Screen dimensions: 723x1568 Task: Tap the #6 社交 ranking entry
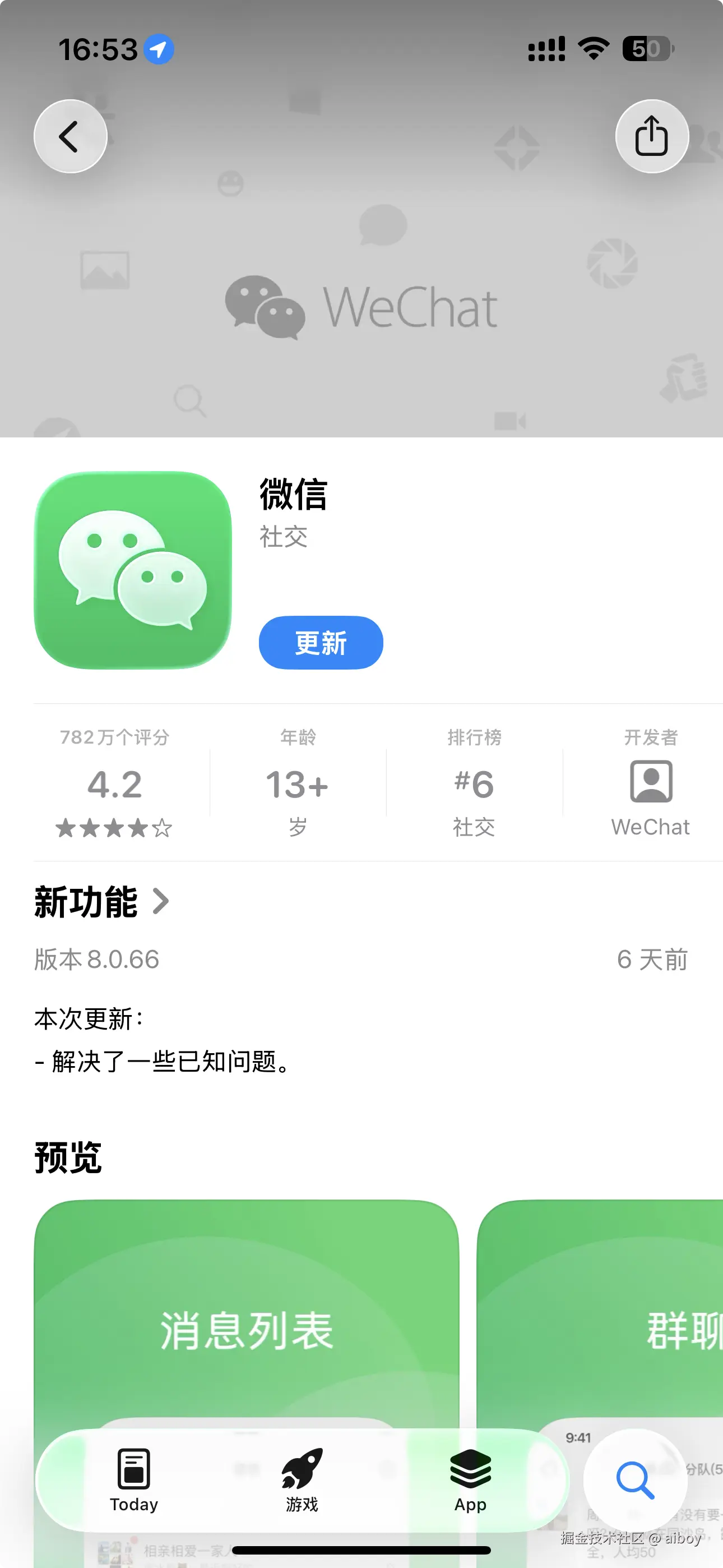[x=474, y=785]
